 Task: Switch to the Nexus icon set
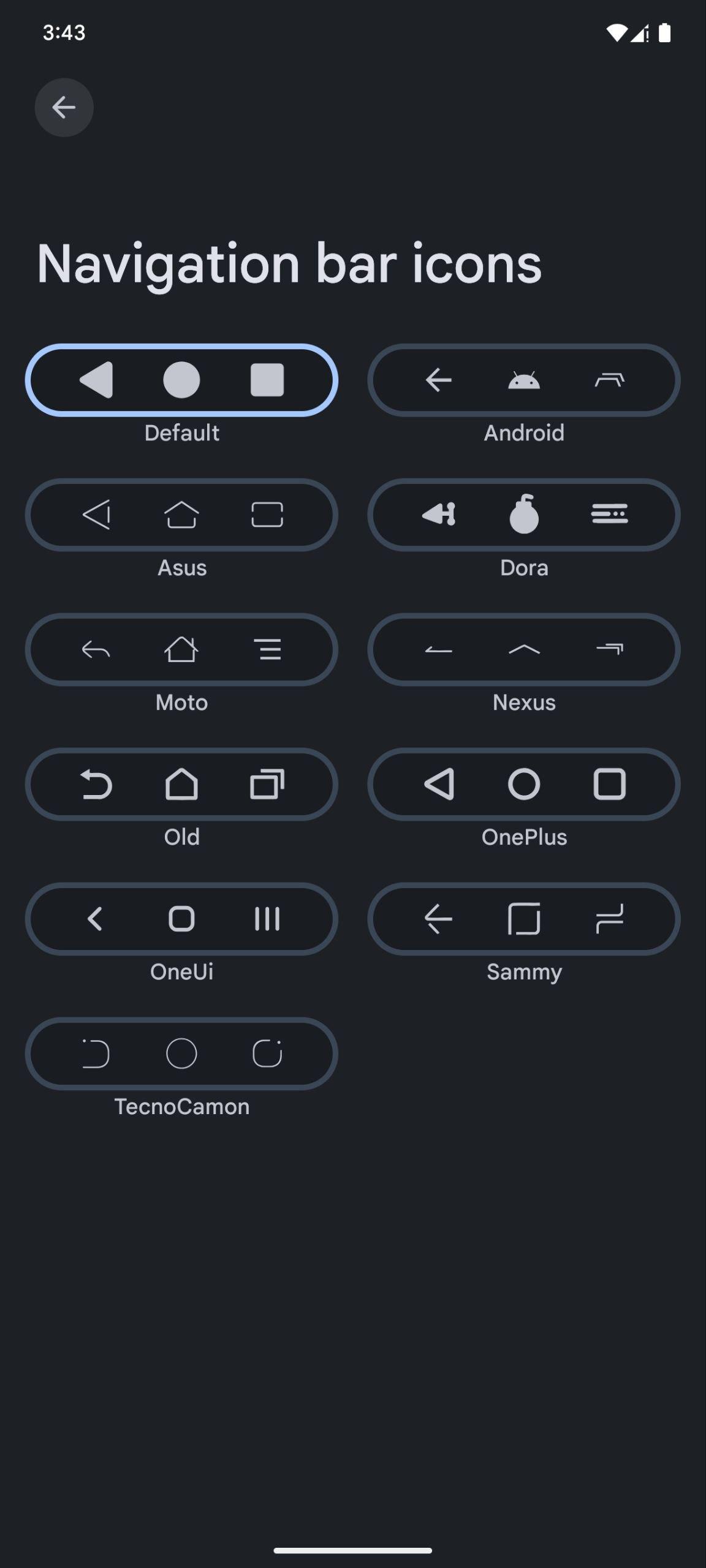pyautogui.click(x=524, y=649)
